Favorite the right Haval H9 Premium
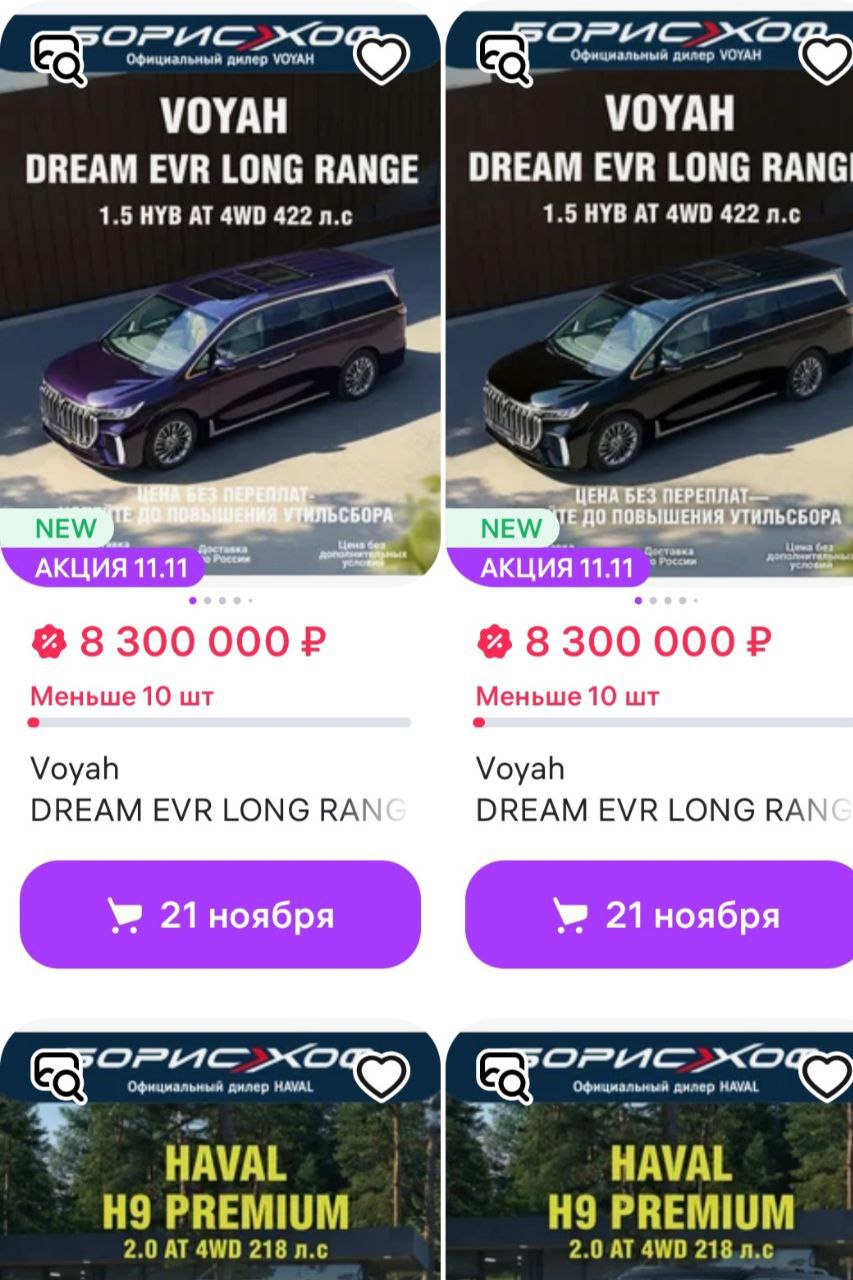 tap(828, 1076)
